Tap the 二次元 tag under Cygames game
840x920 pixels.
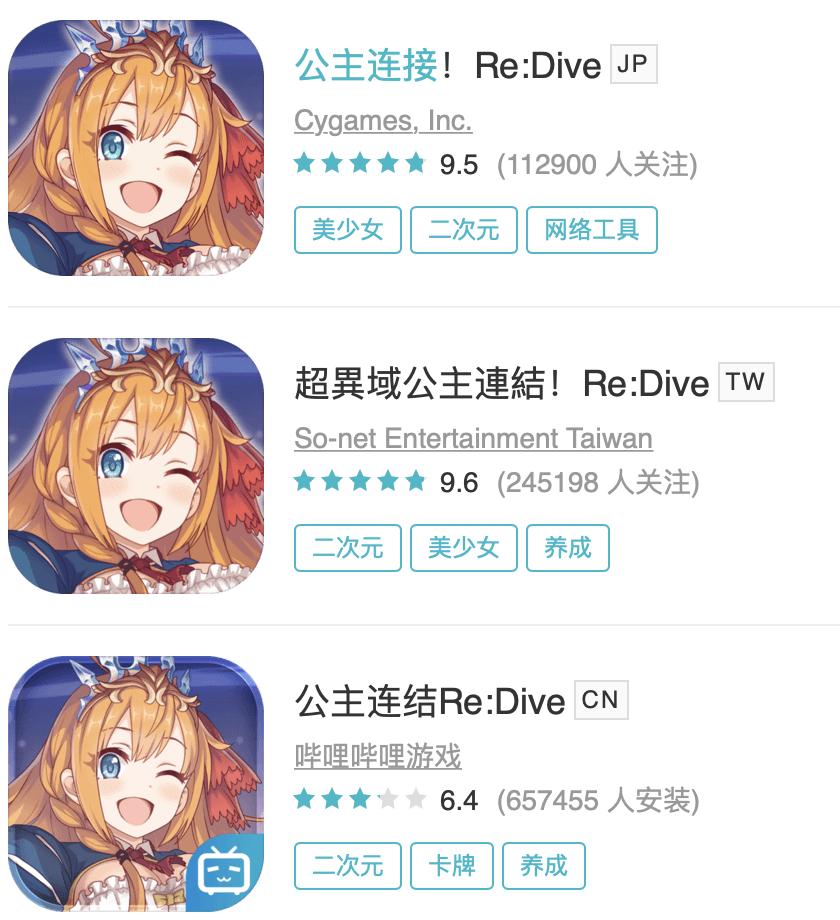coord(463,230)
